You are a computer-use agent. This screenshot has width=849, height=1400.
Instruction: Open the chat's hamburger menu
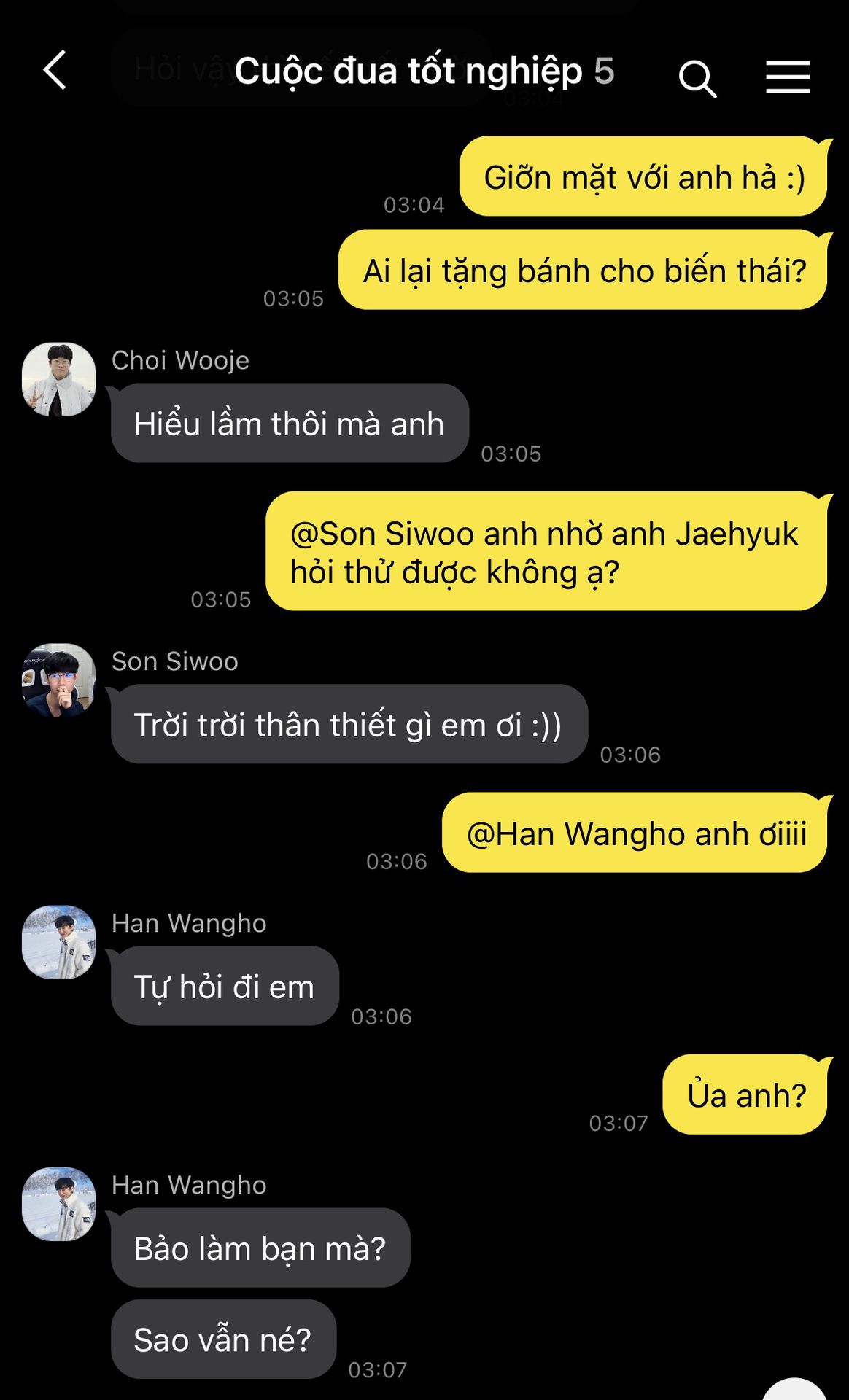788,77
